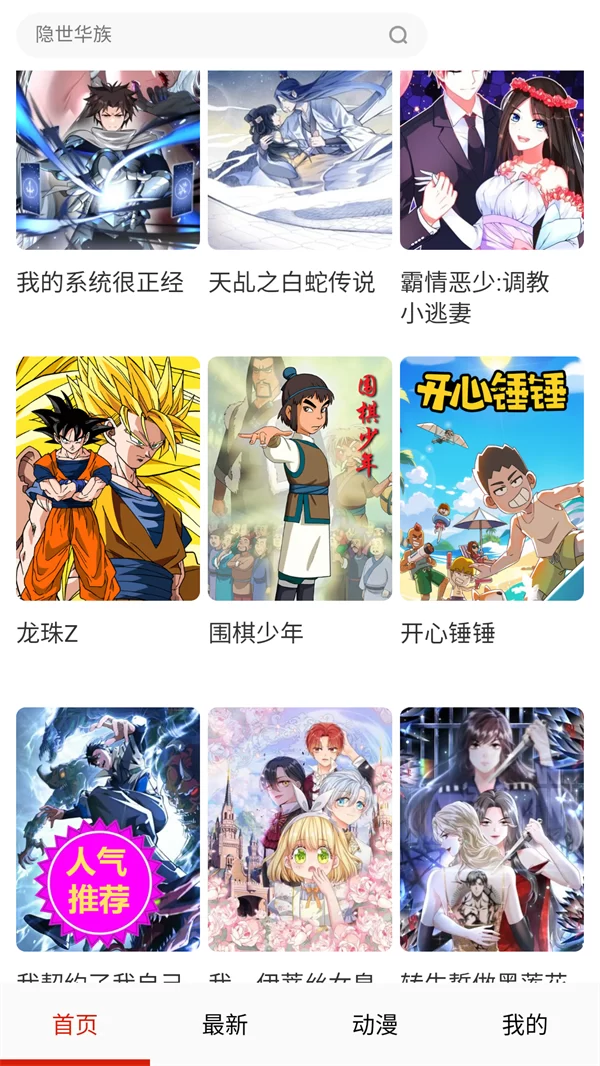Tap the magnifier search icon
Image resolution: width=600 pixels, height=1066 pixels.
click(x=398, y=36)
